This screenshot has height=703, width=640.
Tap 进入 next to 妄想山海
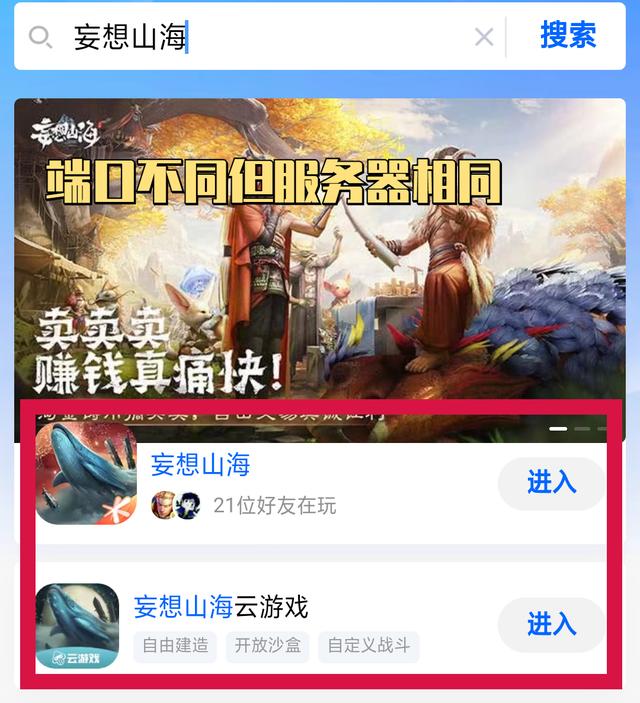(x=552, y=483)
